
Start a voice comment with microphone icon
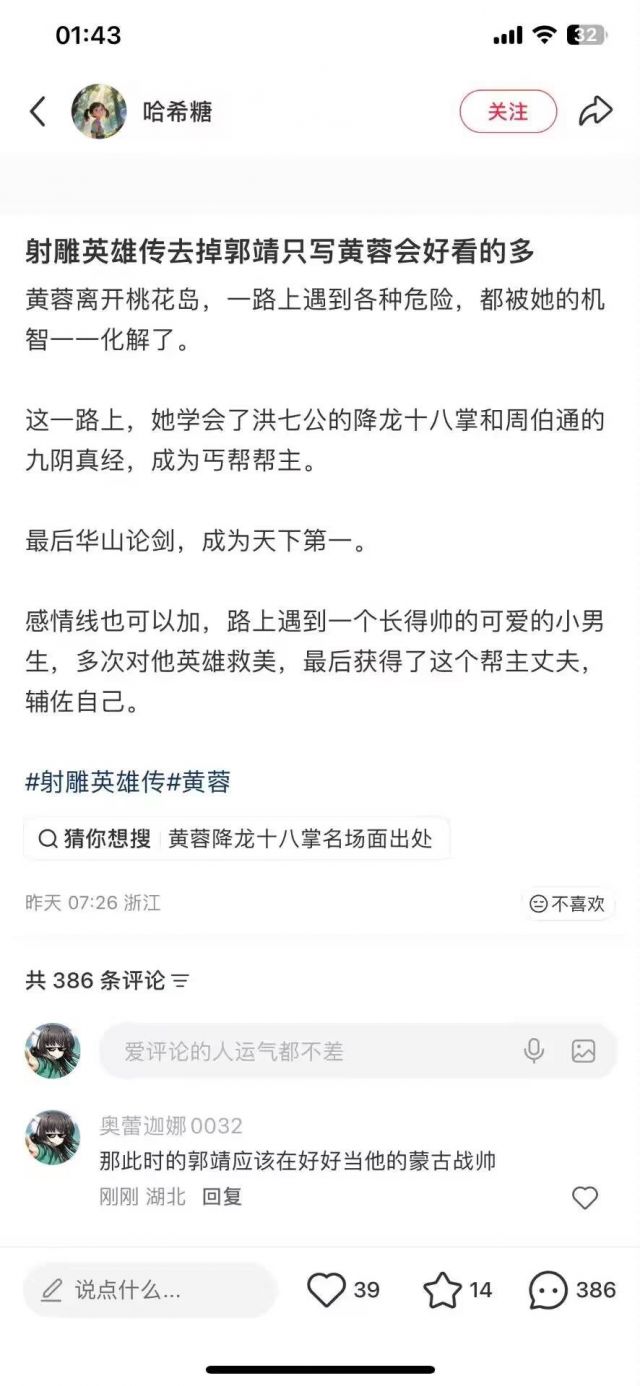click(534, 1050)
